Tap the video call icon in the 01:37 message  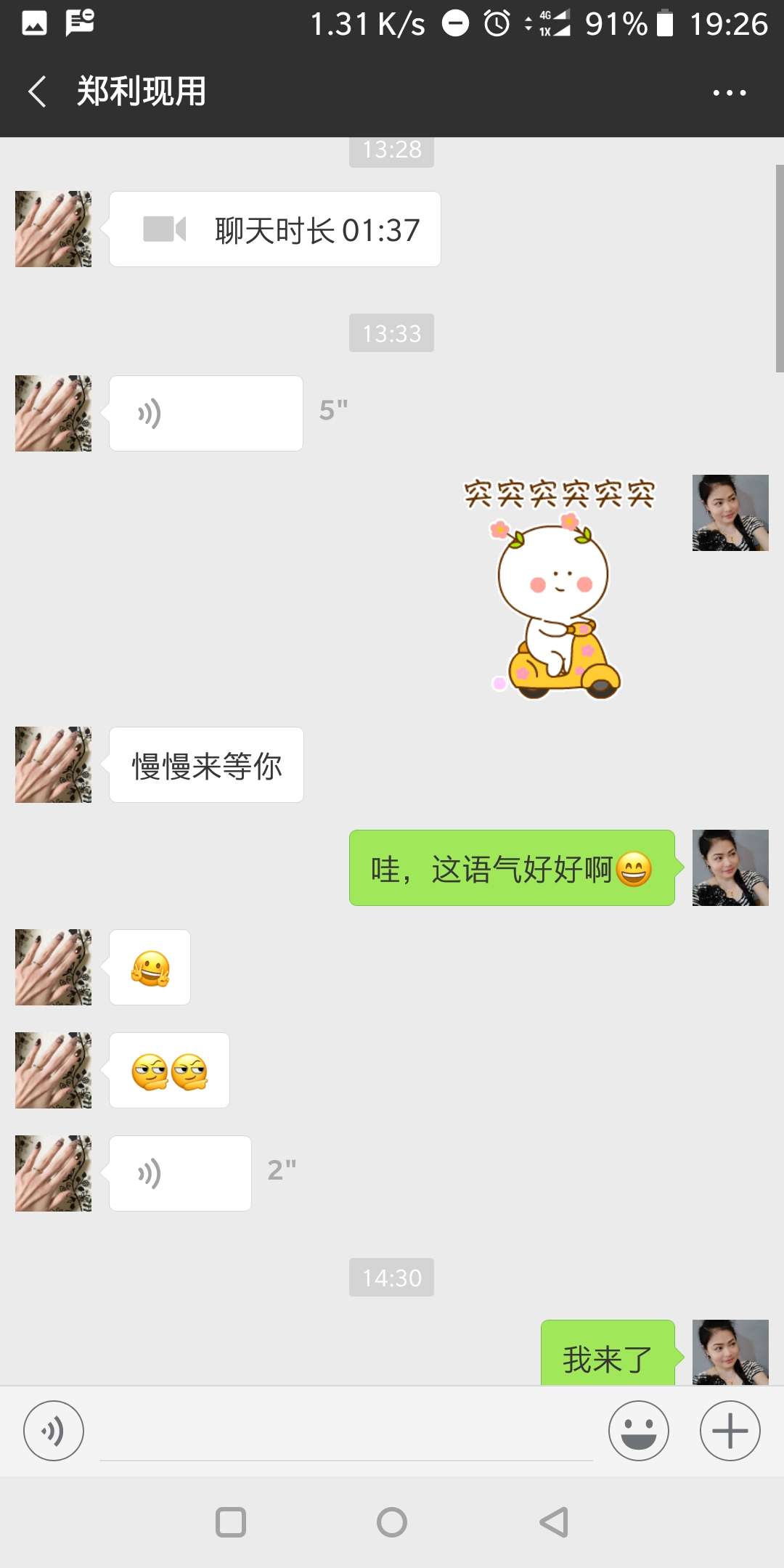point(166,229)
